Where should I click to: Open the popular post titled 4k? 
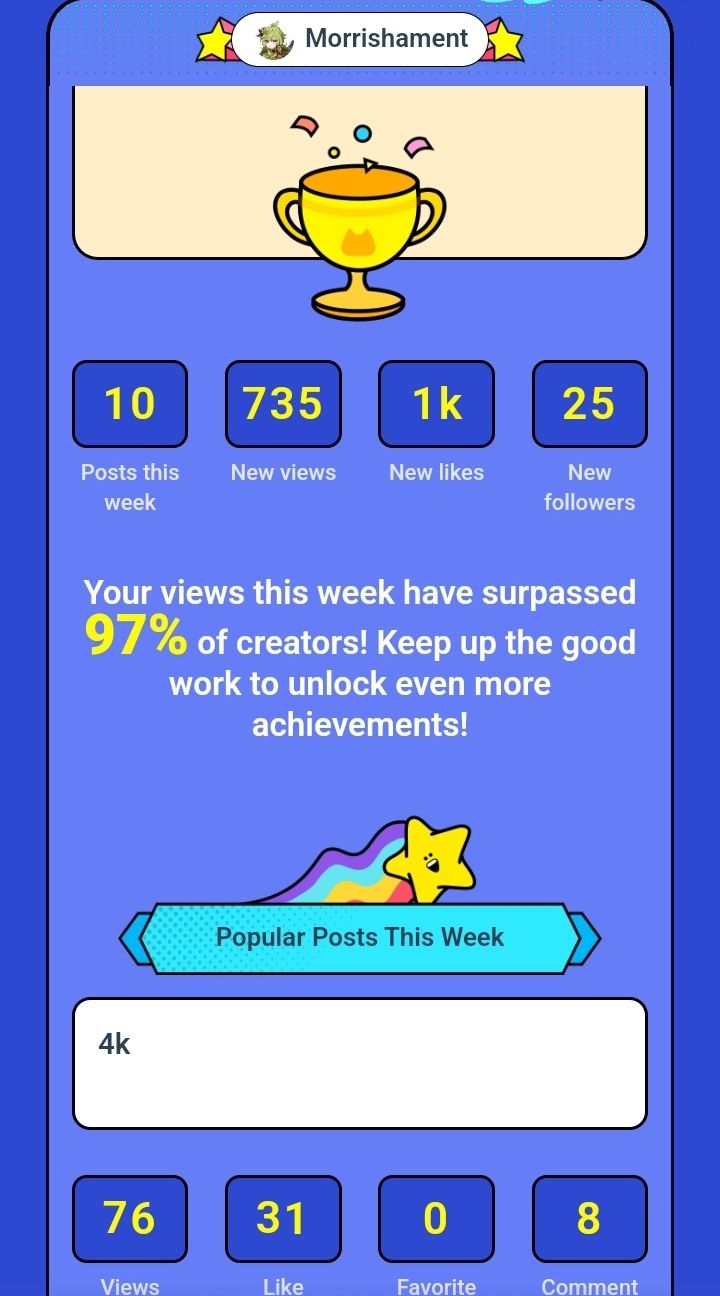[359, 1063]
